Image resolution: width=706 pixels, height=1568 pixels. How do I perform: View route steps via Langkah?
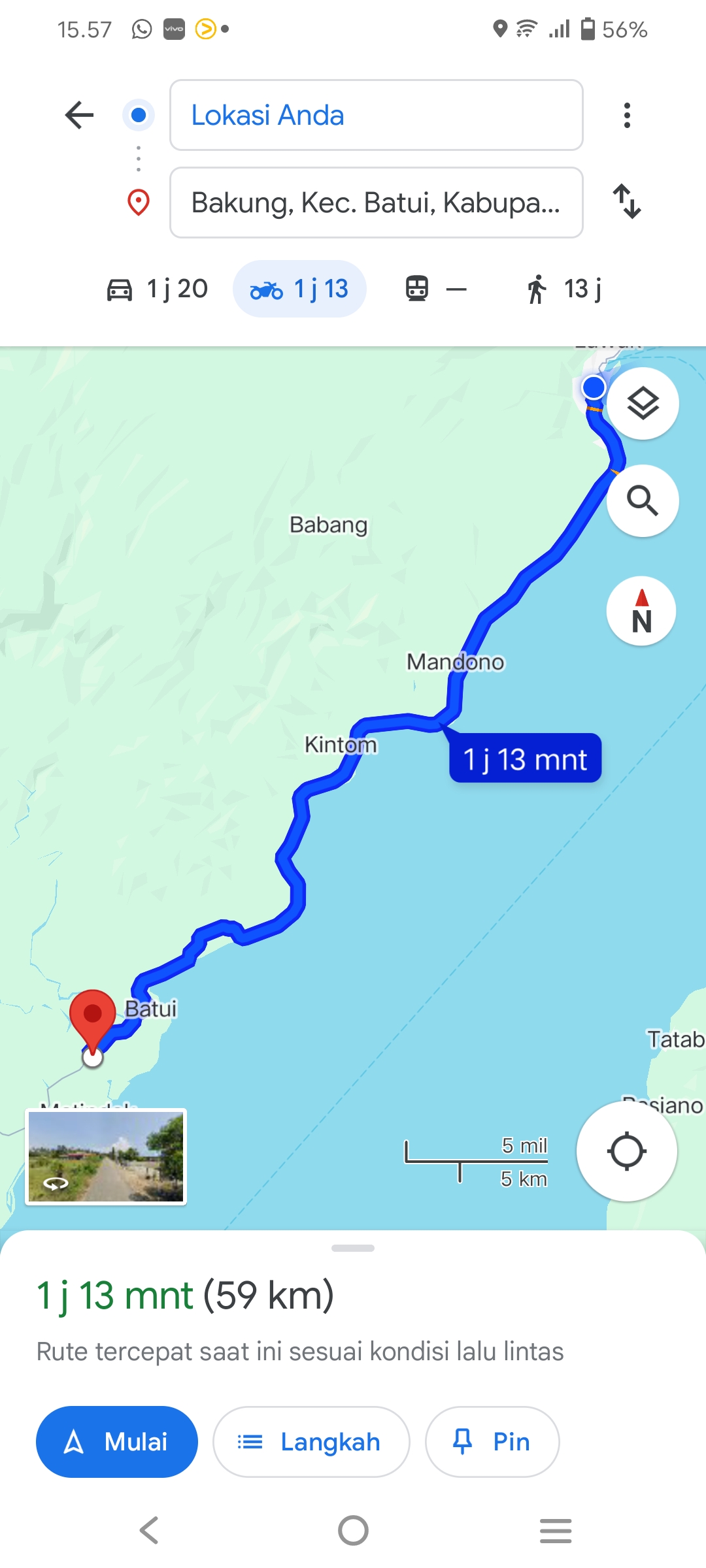(x=311, y=1441)
